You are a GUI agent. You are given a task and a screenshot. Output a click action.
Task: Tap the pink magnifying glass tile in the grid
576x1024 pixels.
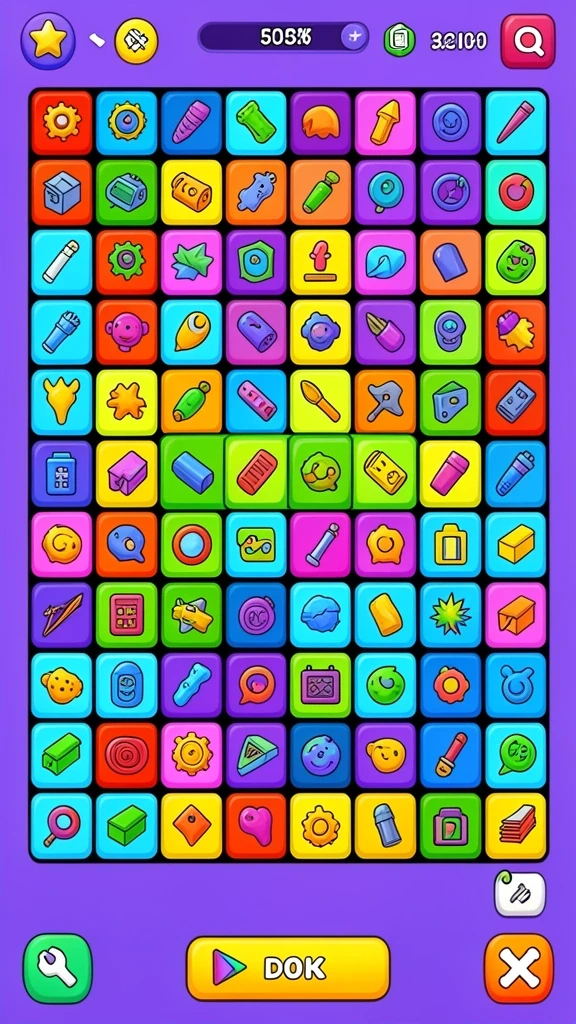click(x=62, y=826)
